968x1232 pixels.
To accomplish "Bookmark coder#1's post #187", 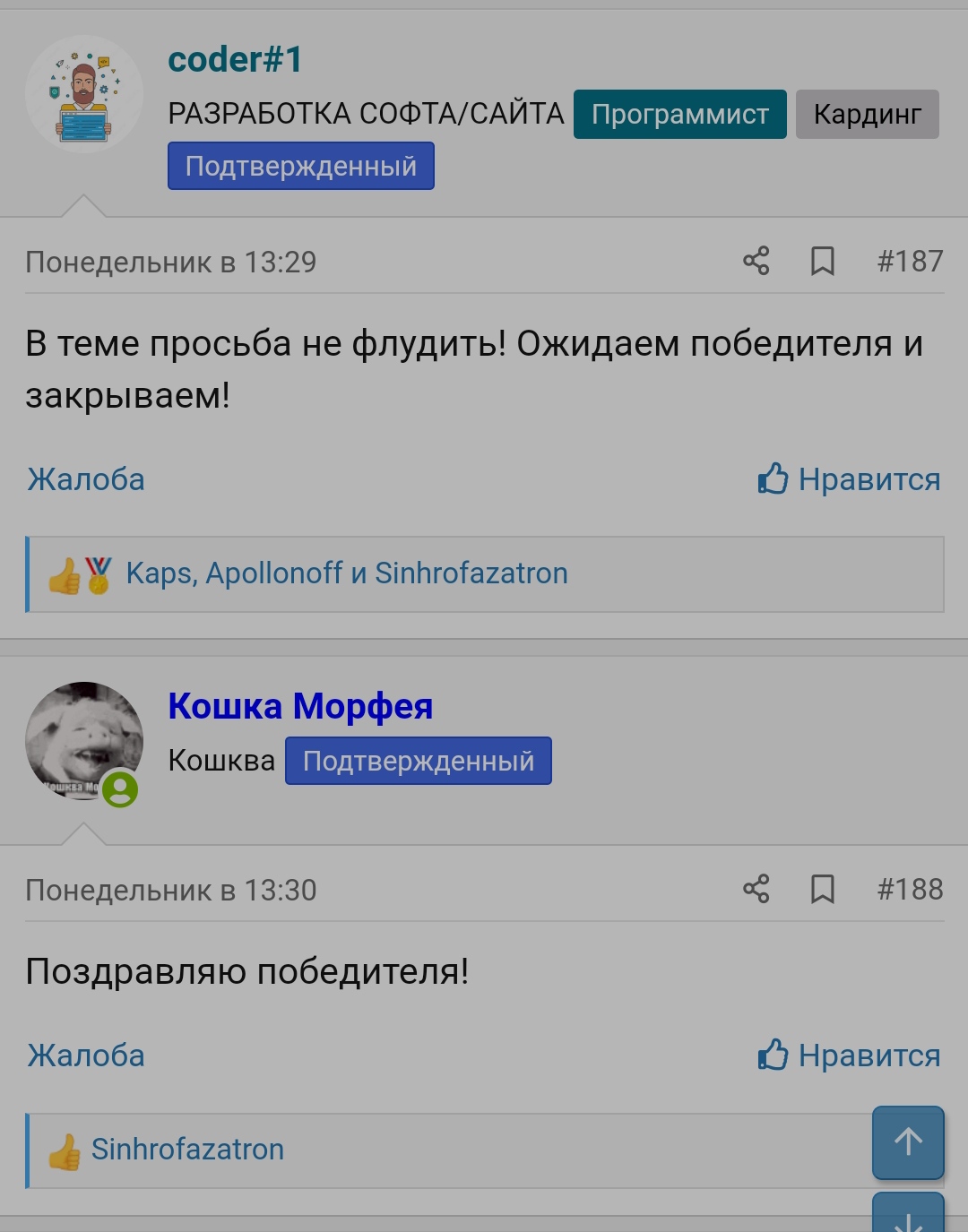I will (822, 261).
